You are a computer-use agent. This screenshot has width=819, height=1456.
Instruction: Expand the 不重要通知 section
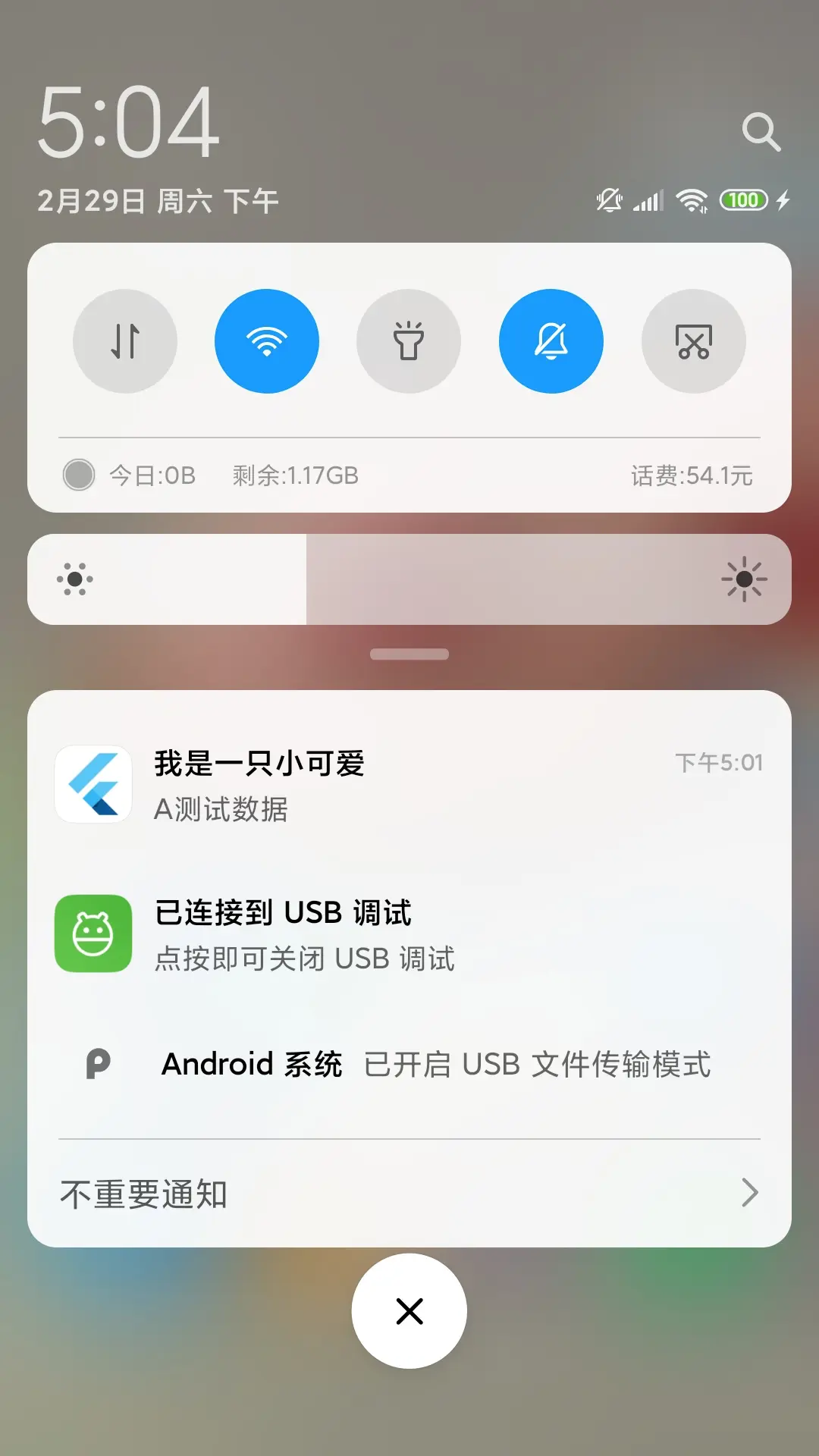[409, 1194]
